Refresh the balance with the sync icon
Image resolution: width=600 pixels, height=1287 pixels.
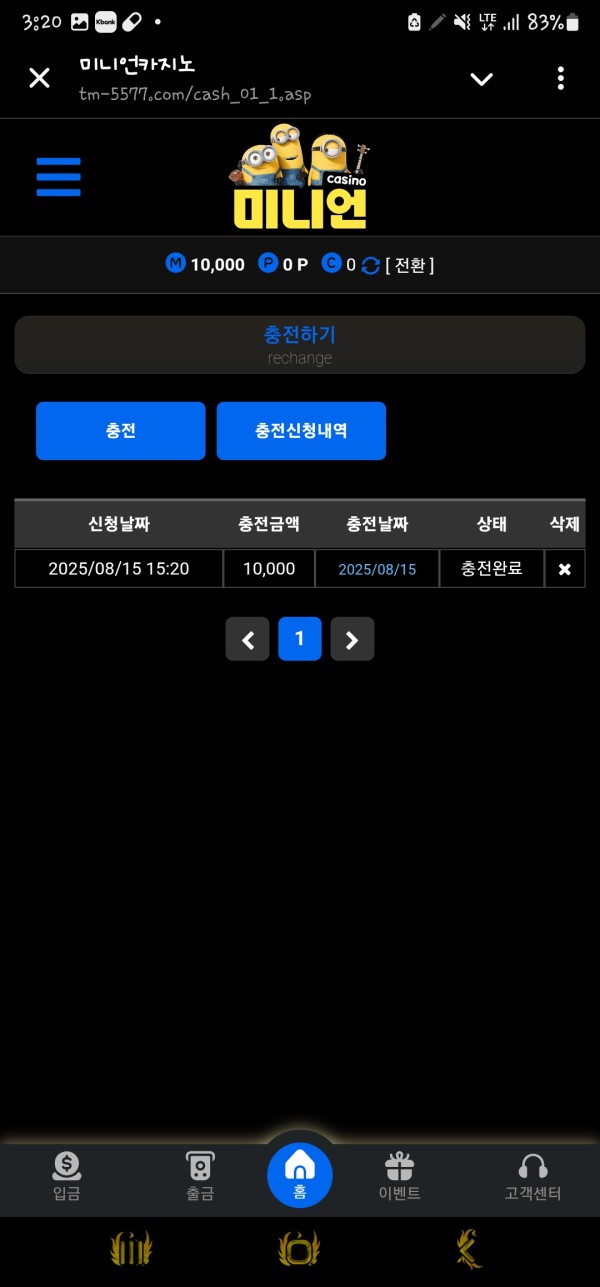coord(371,265)
